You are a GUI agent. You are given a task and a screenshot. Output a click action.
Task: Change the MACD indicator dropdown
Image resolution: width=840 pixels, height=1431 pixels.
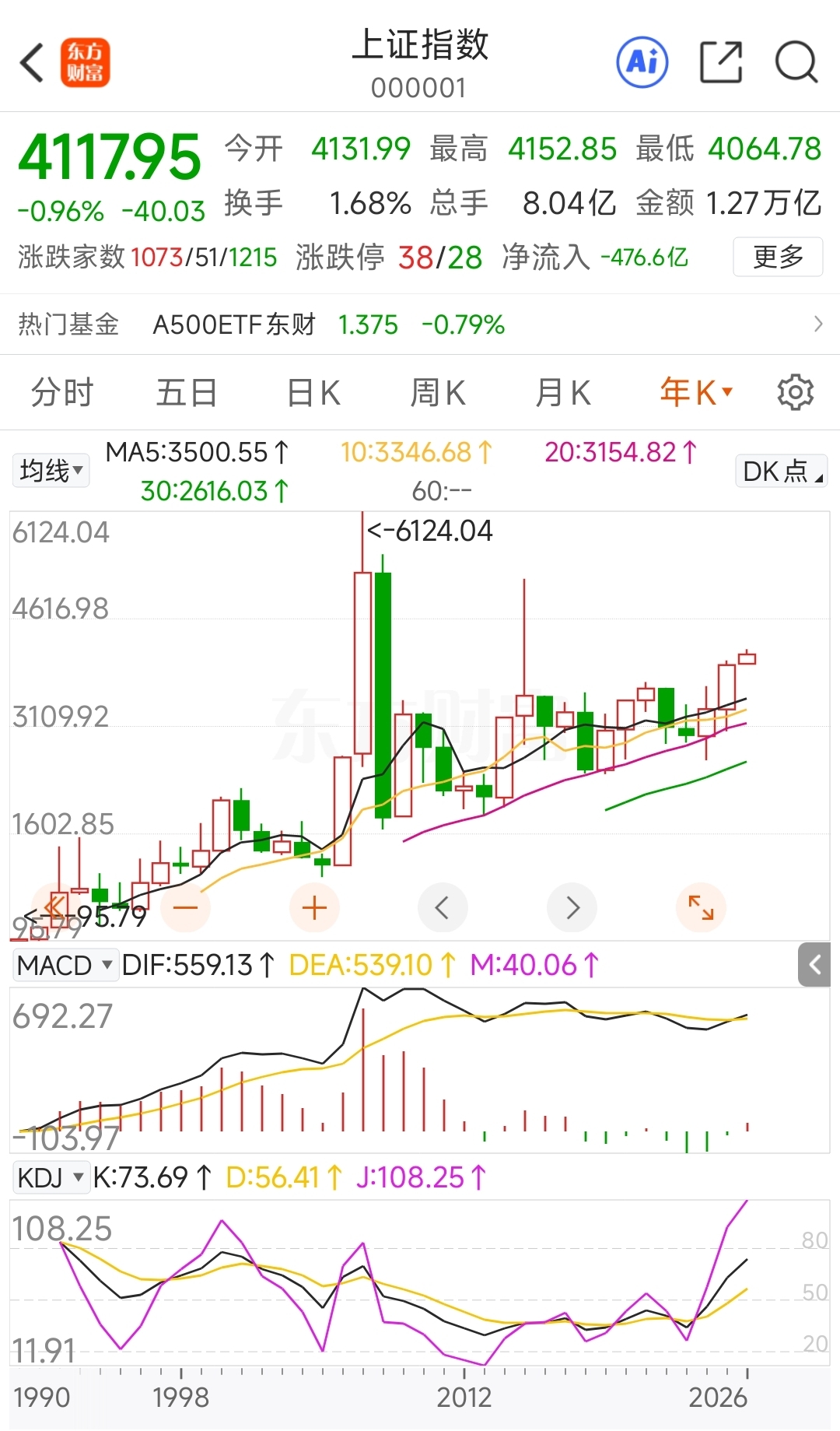[65, 965]
